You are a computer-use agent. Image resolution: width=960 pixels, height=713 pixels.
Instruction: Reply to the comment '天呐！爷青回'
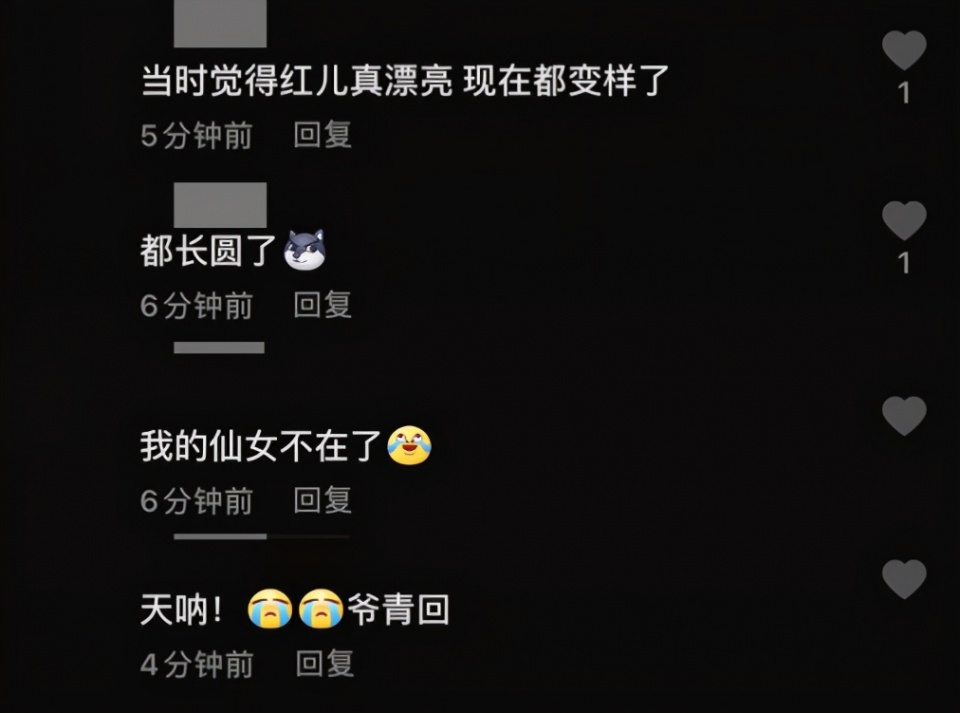pyautogui.click(x=325, y=663)
